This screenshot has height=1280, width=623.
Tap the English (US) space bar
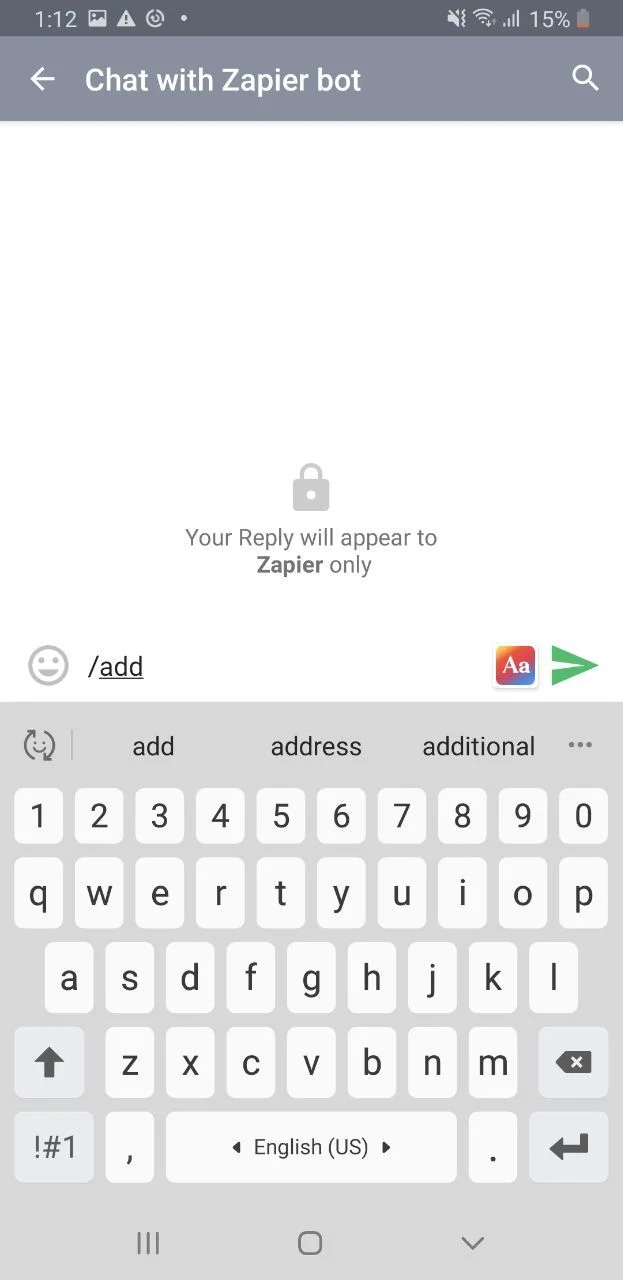311,1147
